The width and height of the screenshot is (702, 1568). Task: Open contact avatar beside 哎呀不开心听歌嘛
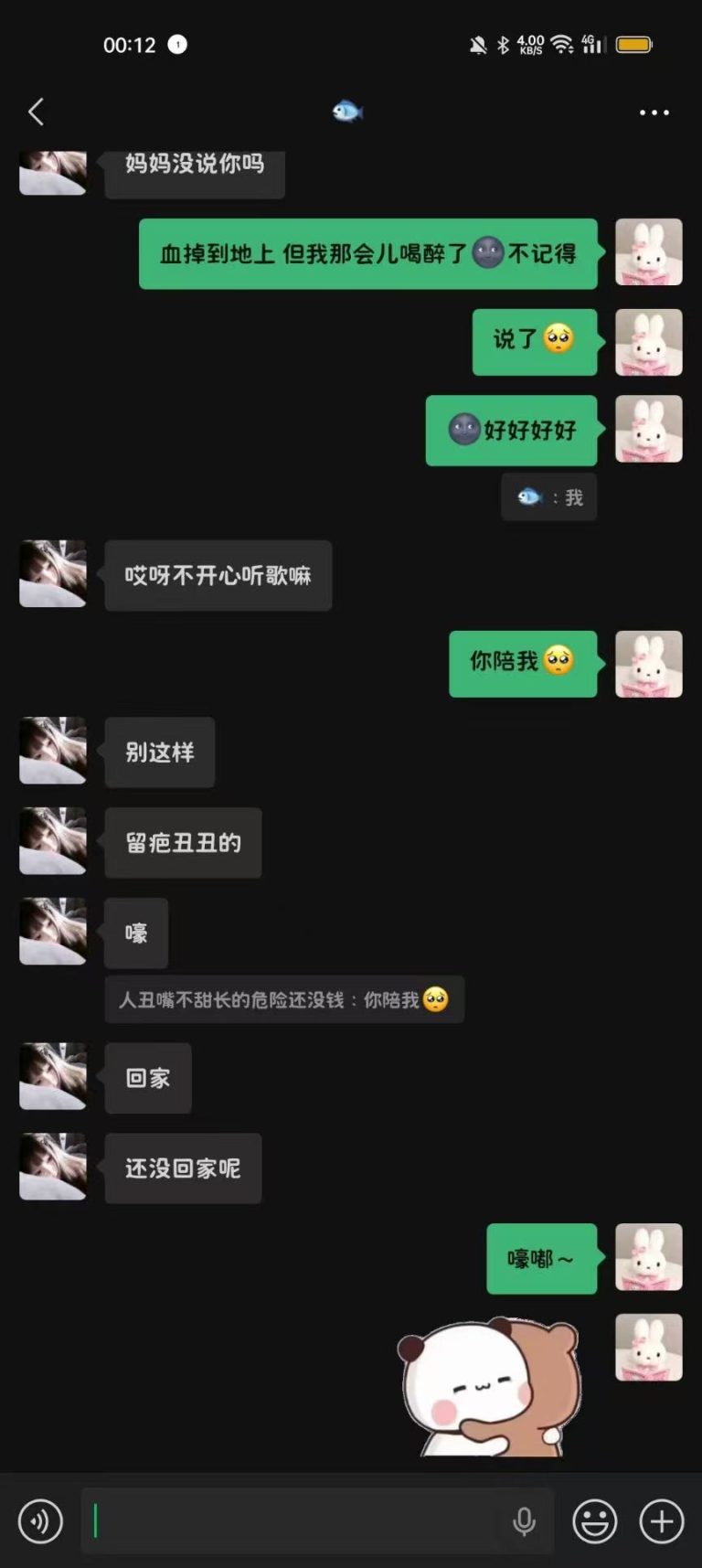click(53, 574)
